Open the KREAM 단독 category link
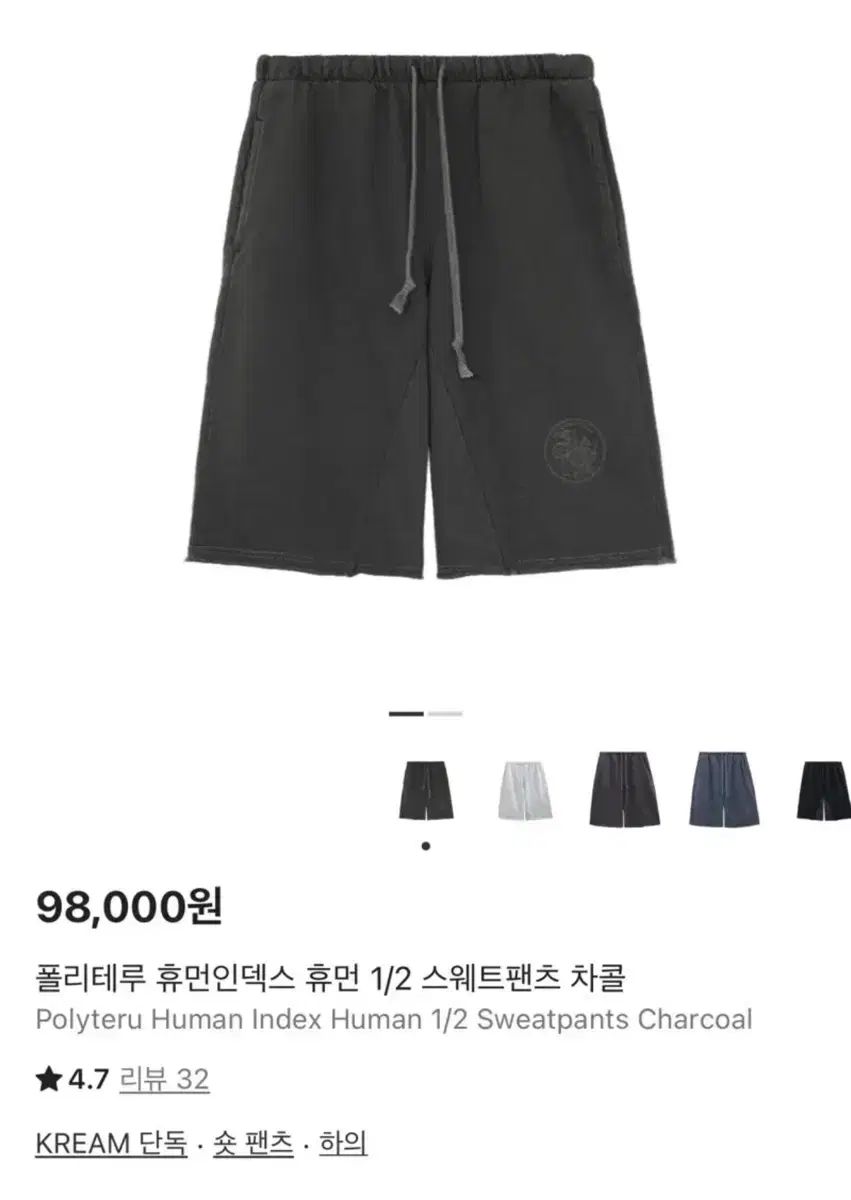The height and width of the screenshot is (1200, 851). click(x=111, y=1144)
